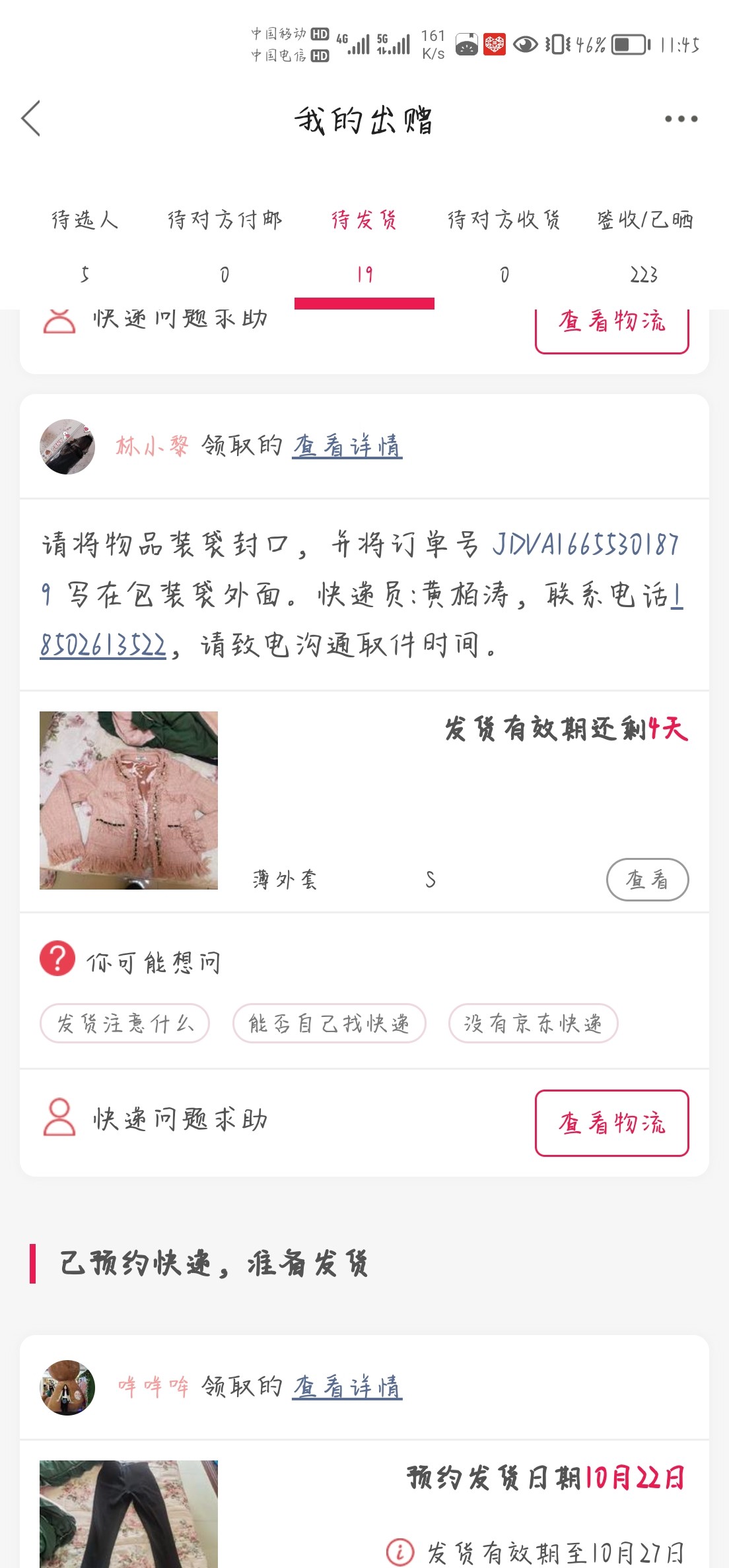The width and height of the screenshot is (729, 1568).
Task: Select the 能否自己找快递 chip
Action: [329, 1024]
